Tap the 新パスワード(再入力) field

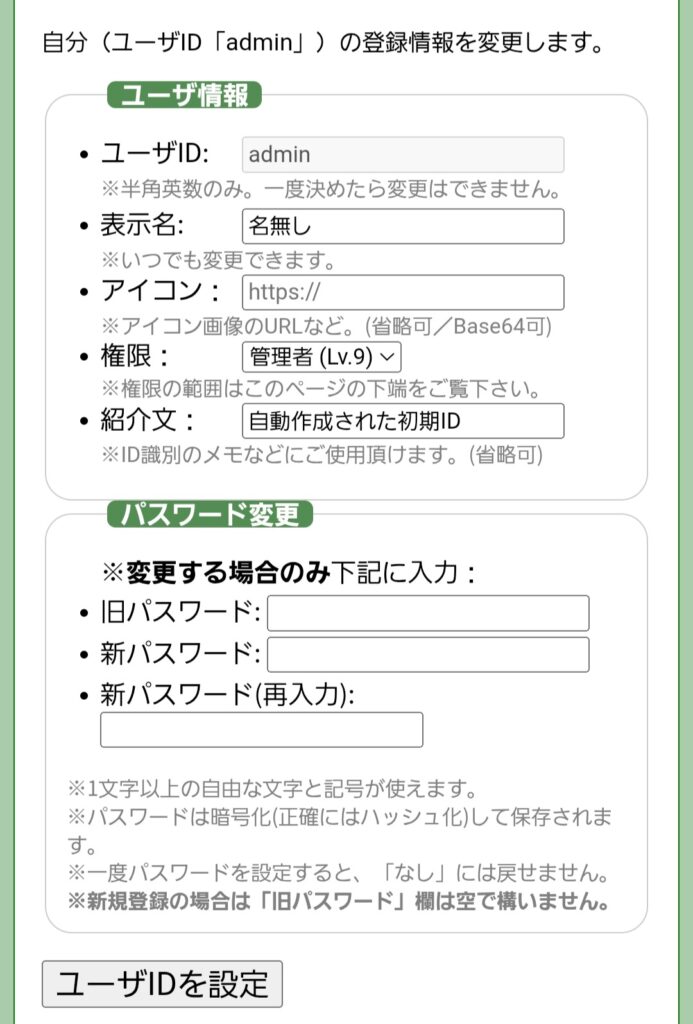tap(261, 730)
